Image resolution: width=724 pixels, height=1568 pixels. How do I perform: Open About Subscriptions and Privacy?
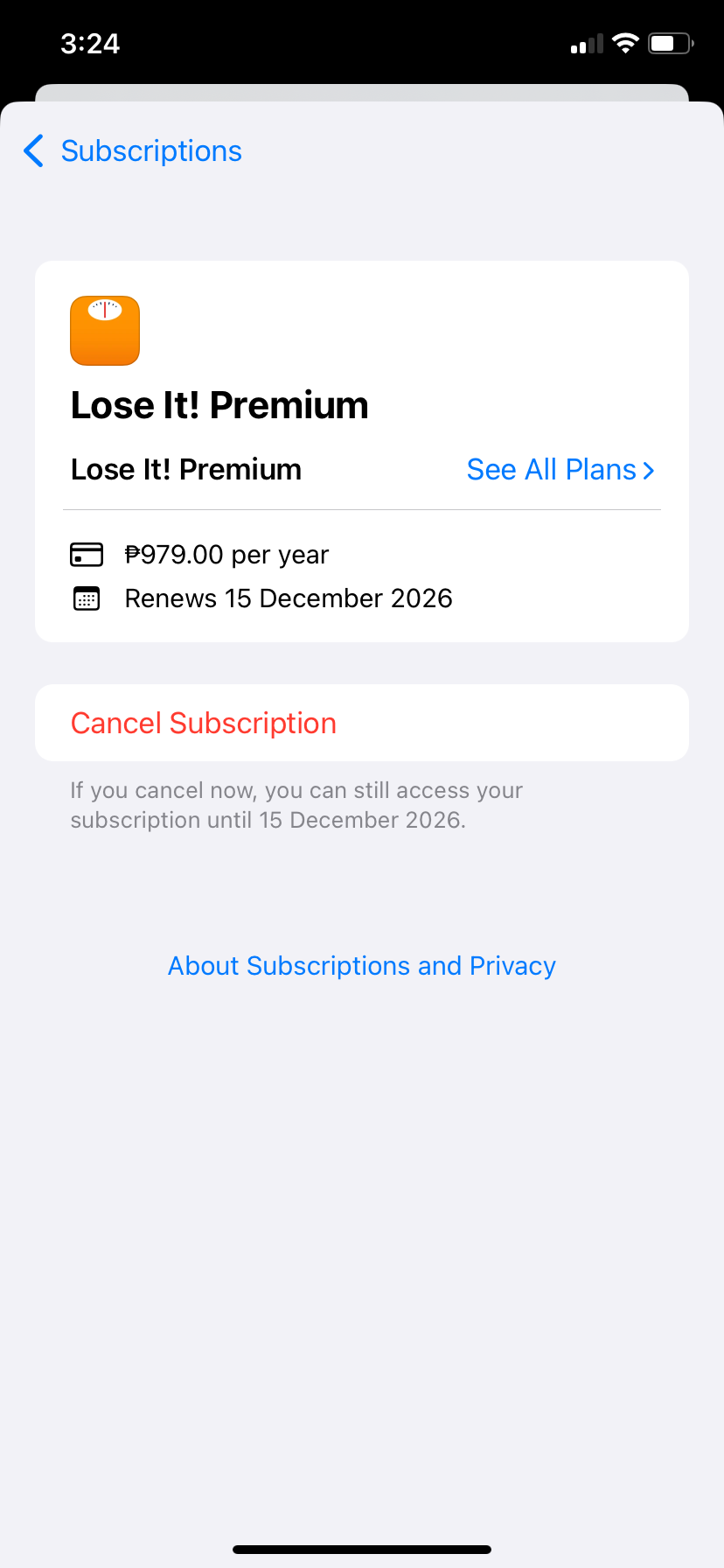pos(362,966)
